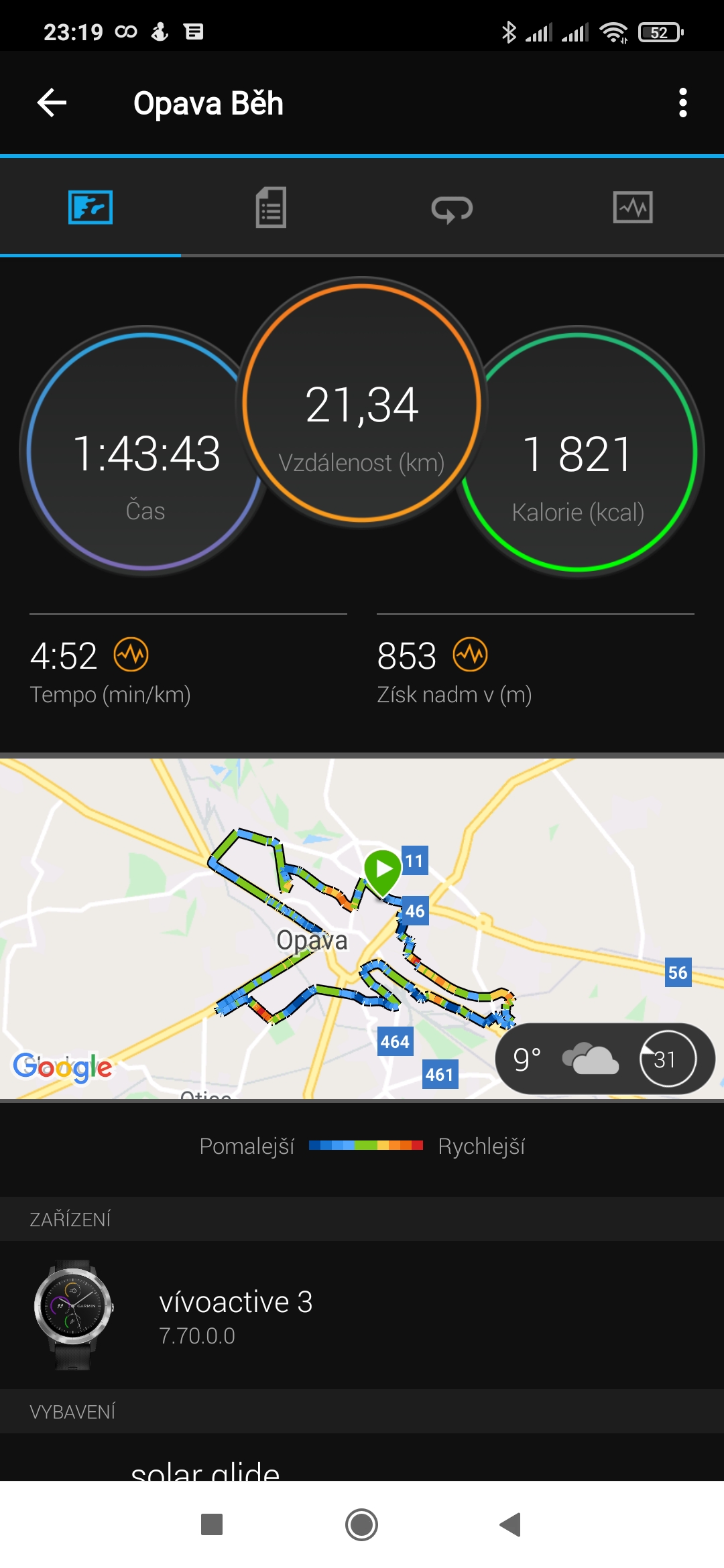Select the overview map tab

[90, 207]
